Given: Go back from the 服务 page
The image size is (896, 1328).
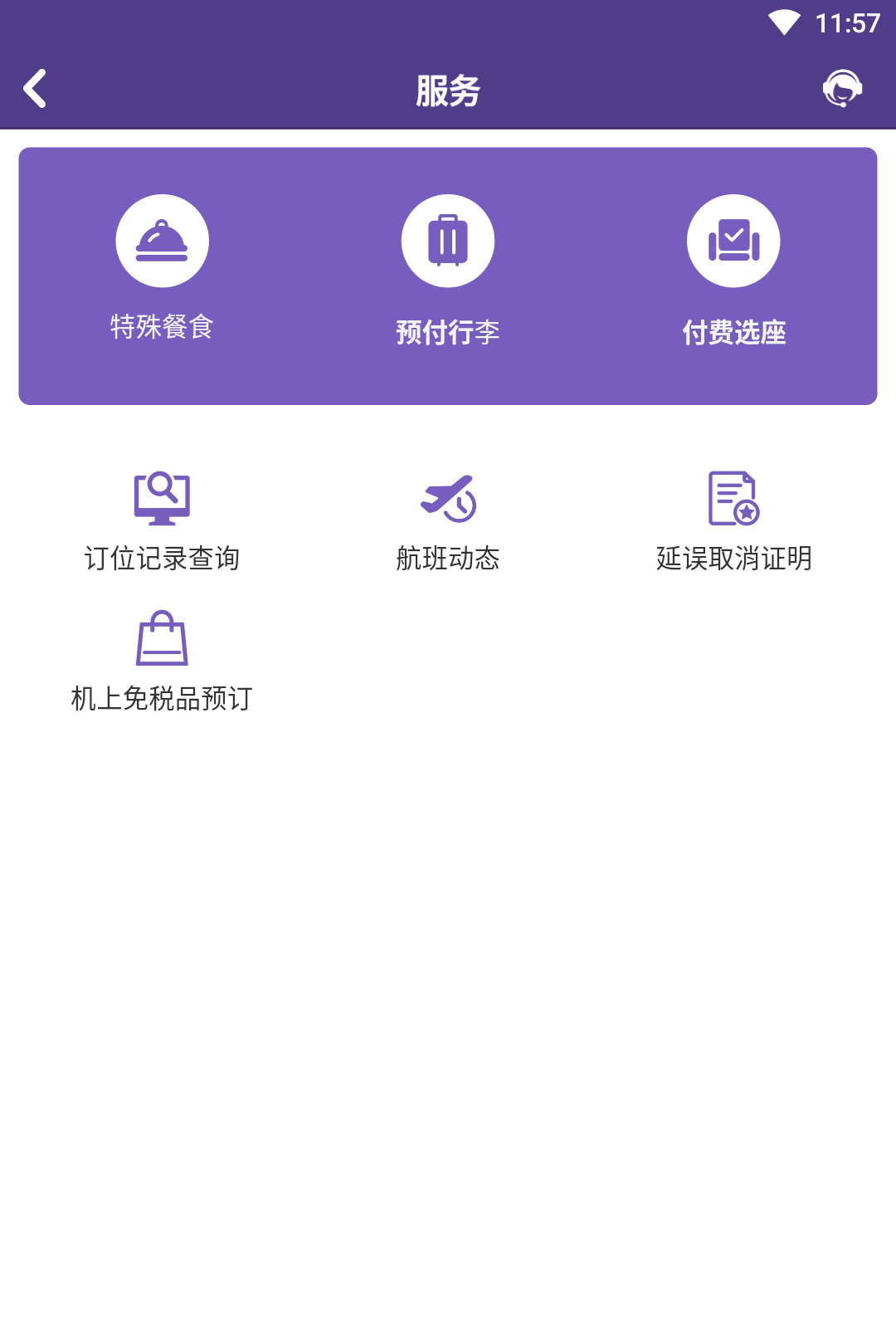Looking at the screenshot, I should click(x=35, y=89).
